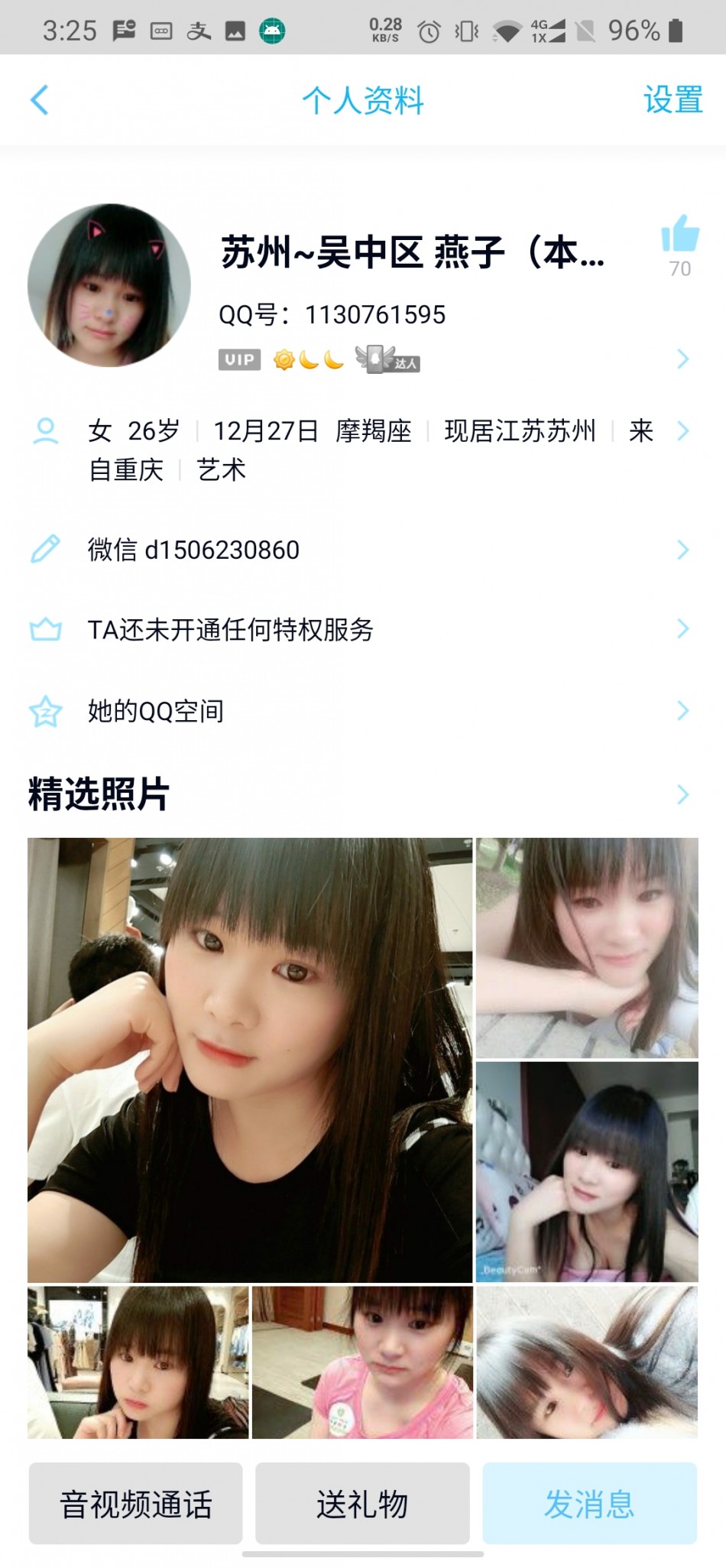726x1568 pixels.
Task: Tap 送礼物 button
Action: point(362,1504)
